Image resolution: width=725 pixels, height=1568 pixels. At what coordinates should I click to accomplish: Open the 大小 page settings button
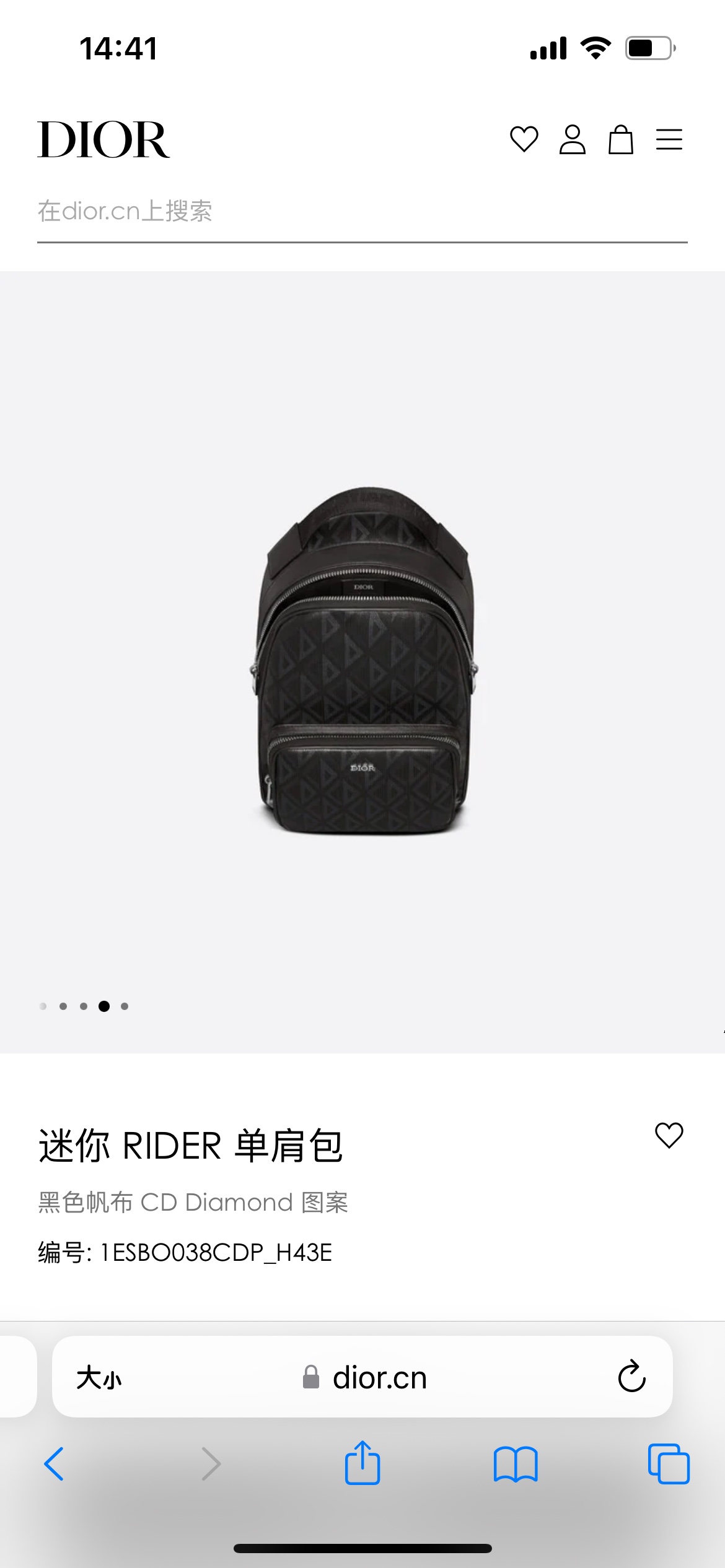click(99, 1379)
